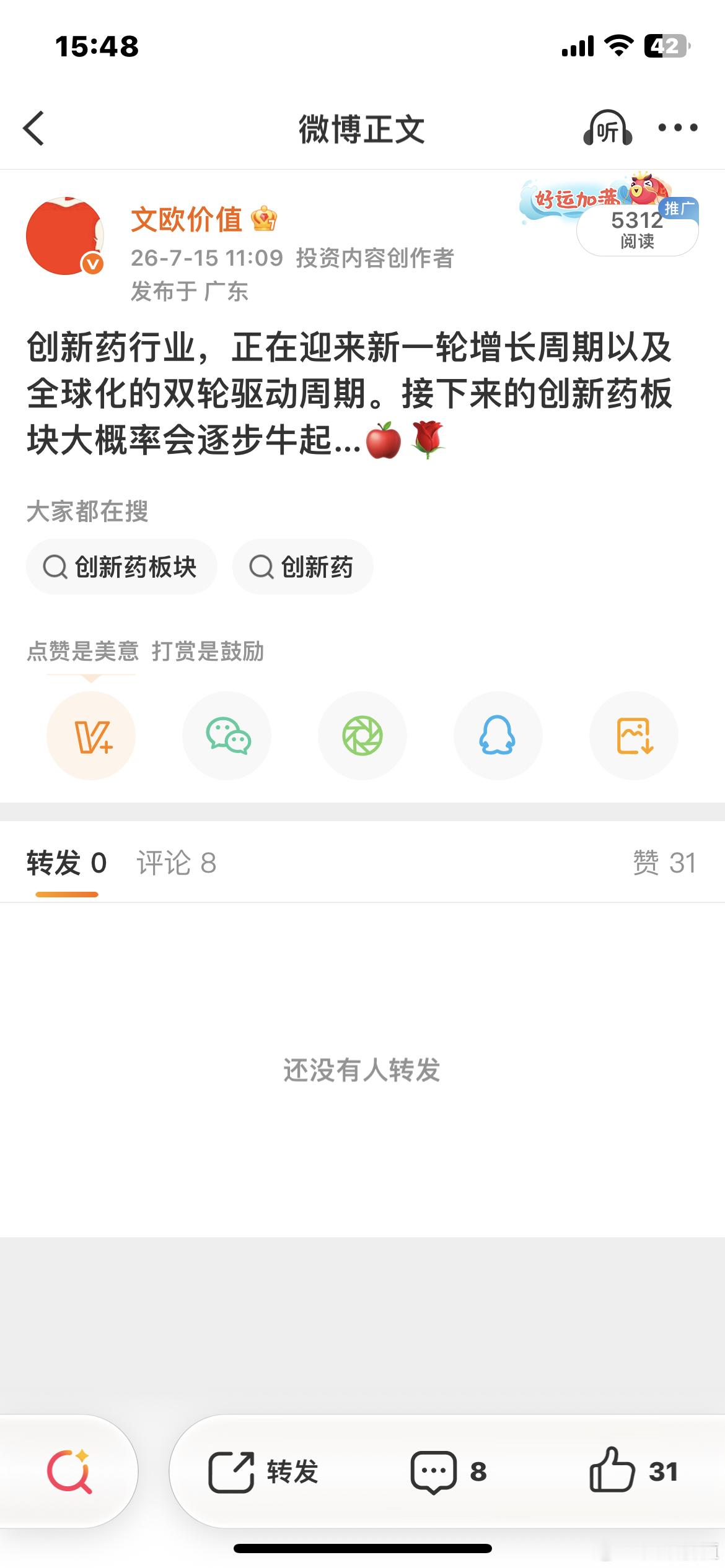This screenshot has width=725, height=1568.
Task: Search the 创新药 suggestion chip
Action: (302, 567)
